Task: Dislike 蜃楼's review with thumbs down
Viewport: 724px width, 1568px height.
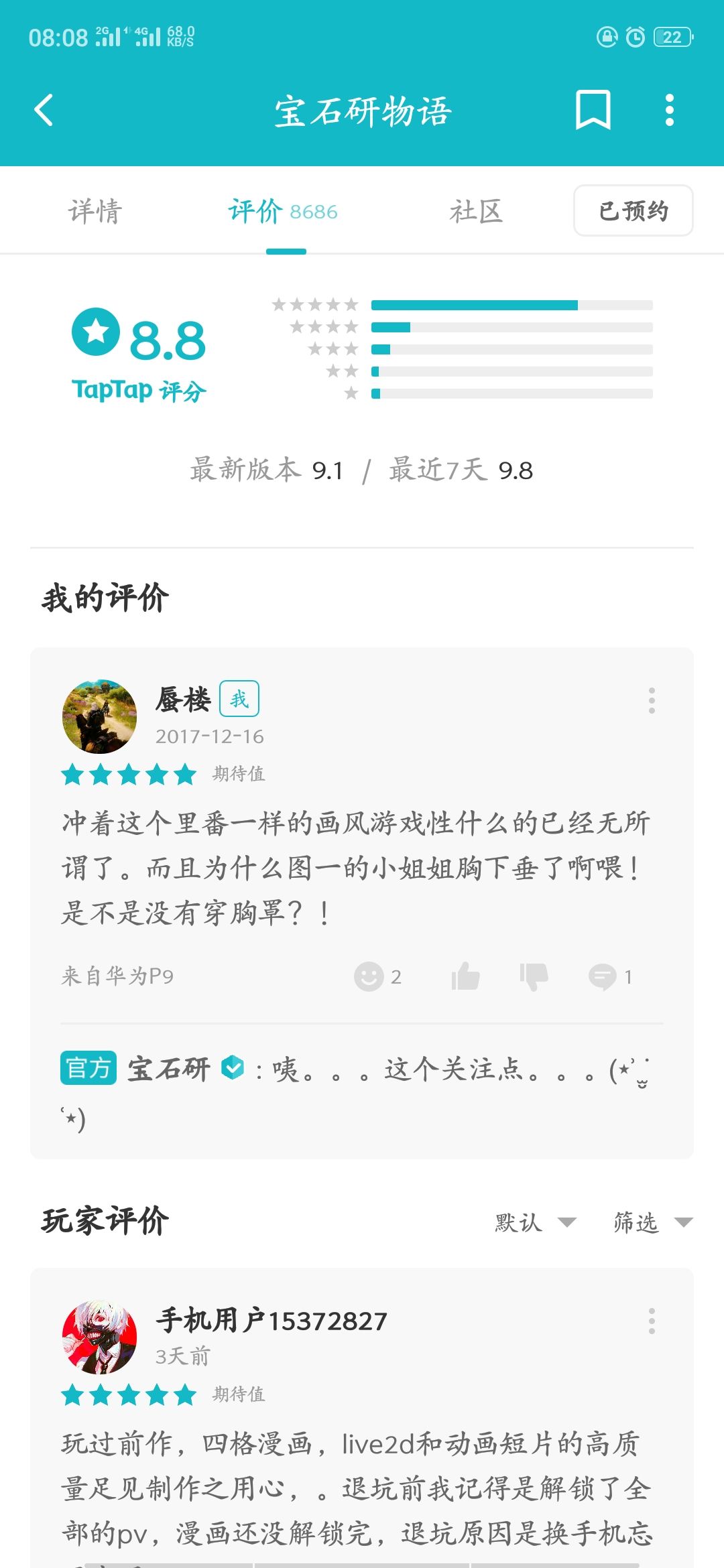Action: (x=534, y=976)
